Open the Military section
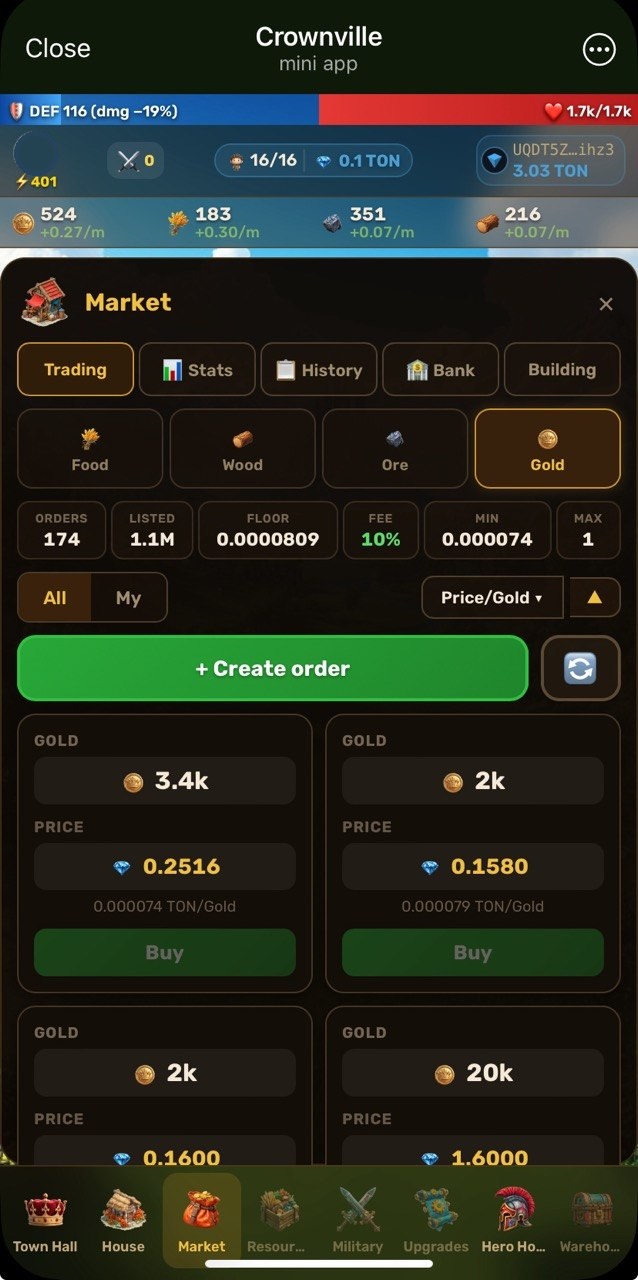Screen dimensions: 638x1280 [357, 1221]
